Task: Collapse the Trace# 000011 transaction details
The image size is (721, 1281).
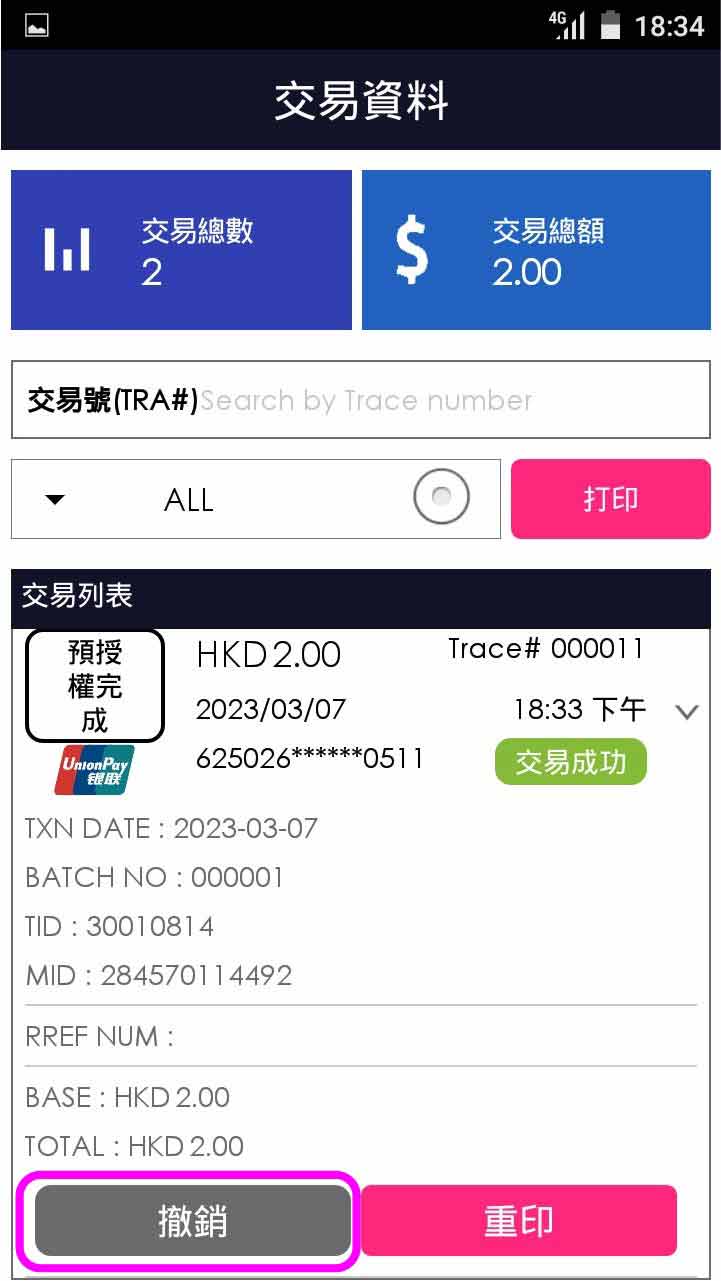Action: point(686,712)
